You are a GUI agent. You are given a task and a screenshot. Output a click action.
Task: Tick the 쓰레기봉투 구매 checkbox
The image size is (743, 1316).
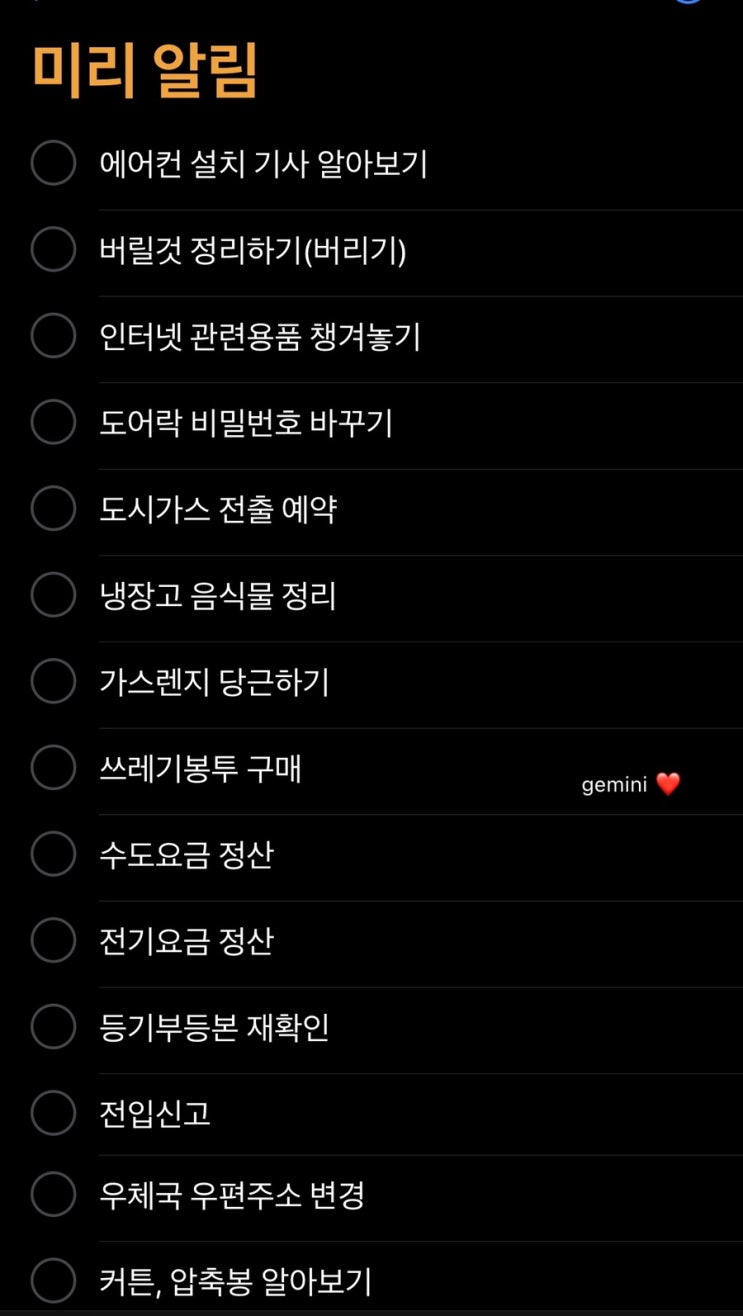point(53,767)
